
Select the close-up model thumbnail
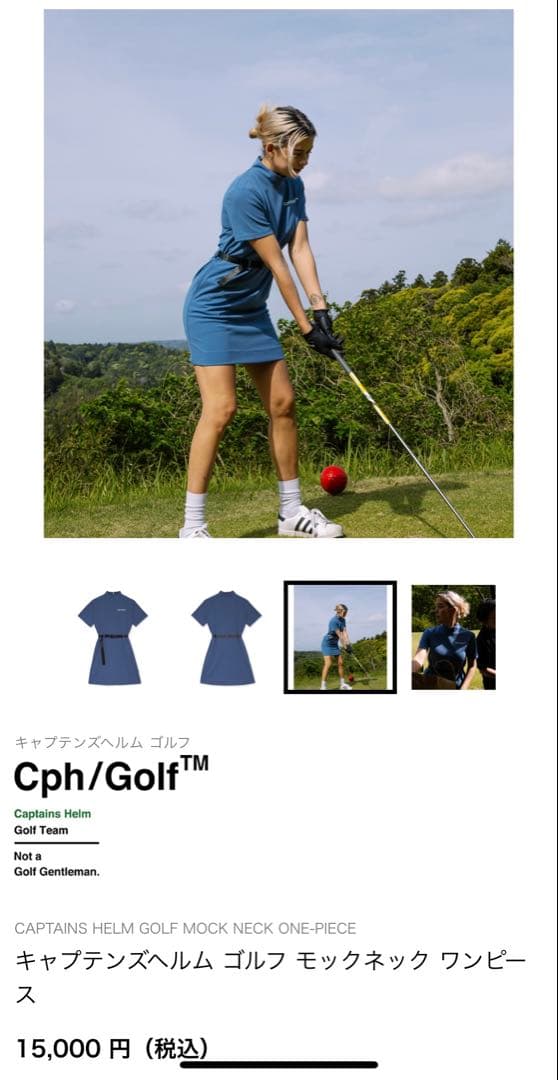pyautogui.click(x=453, y=637)
